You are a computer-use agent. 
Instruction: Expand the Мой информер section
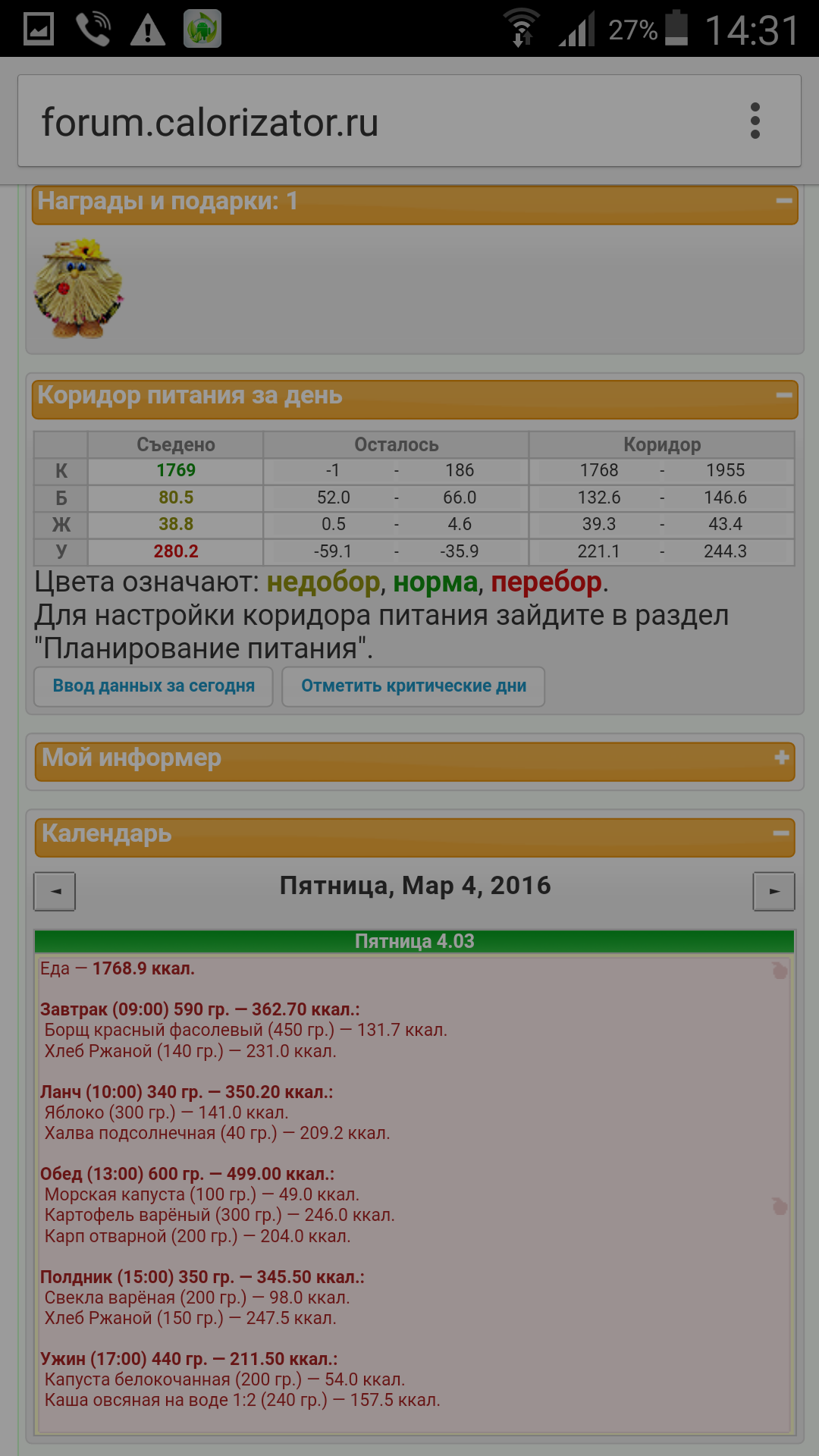point(782,758)
